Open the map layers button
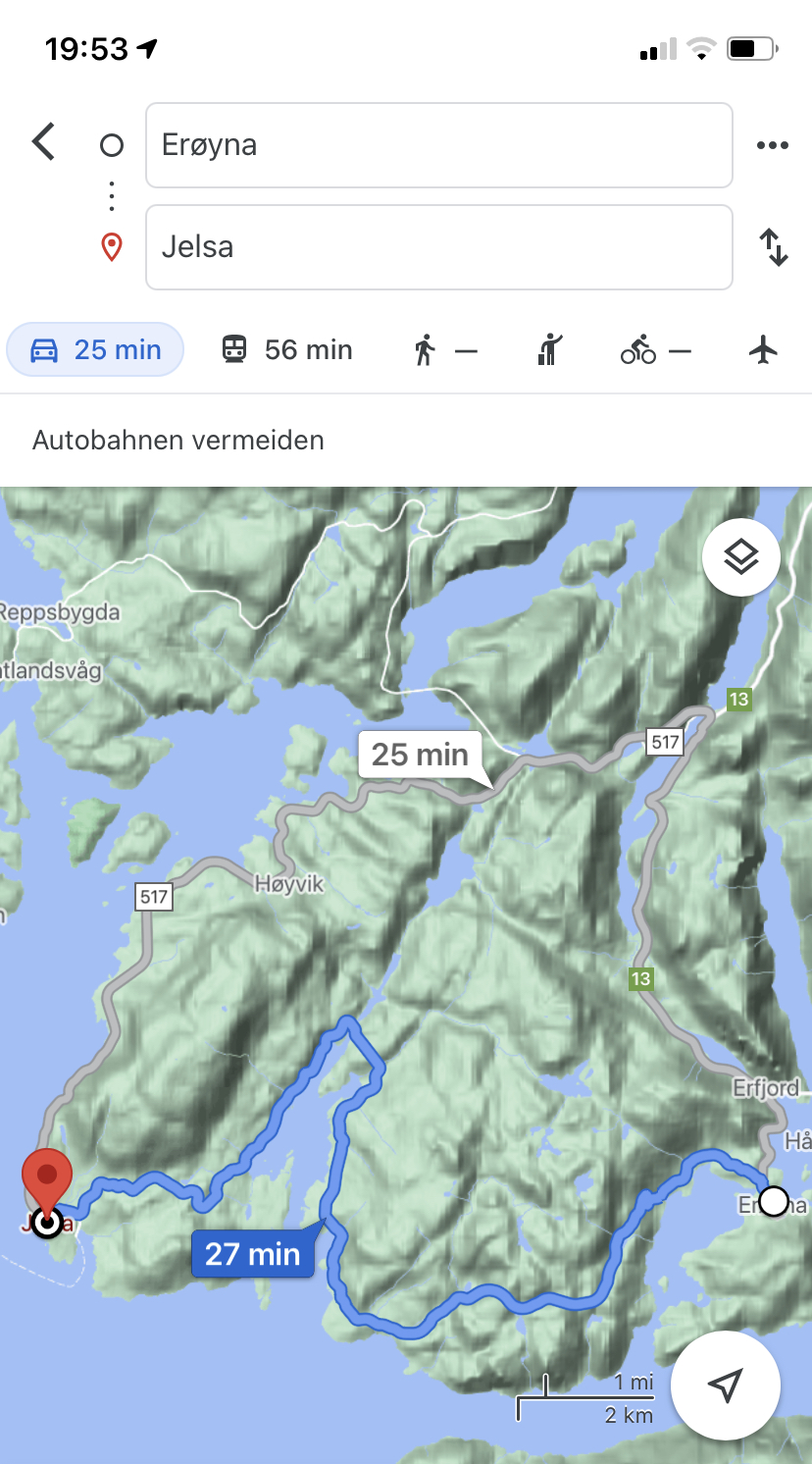 (741, 557)
